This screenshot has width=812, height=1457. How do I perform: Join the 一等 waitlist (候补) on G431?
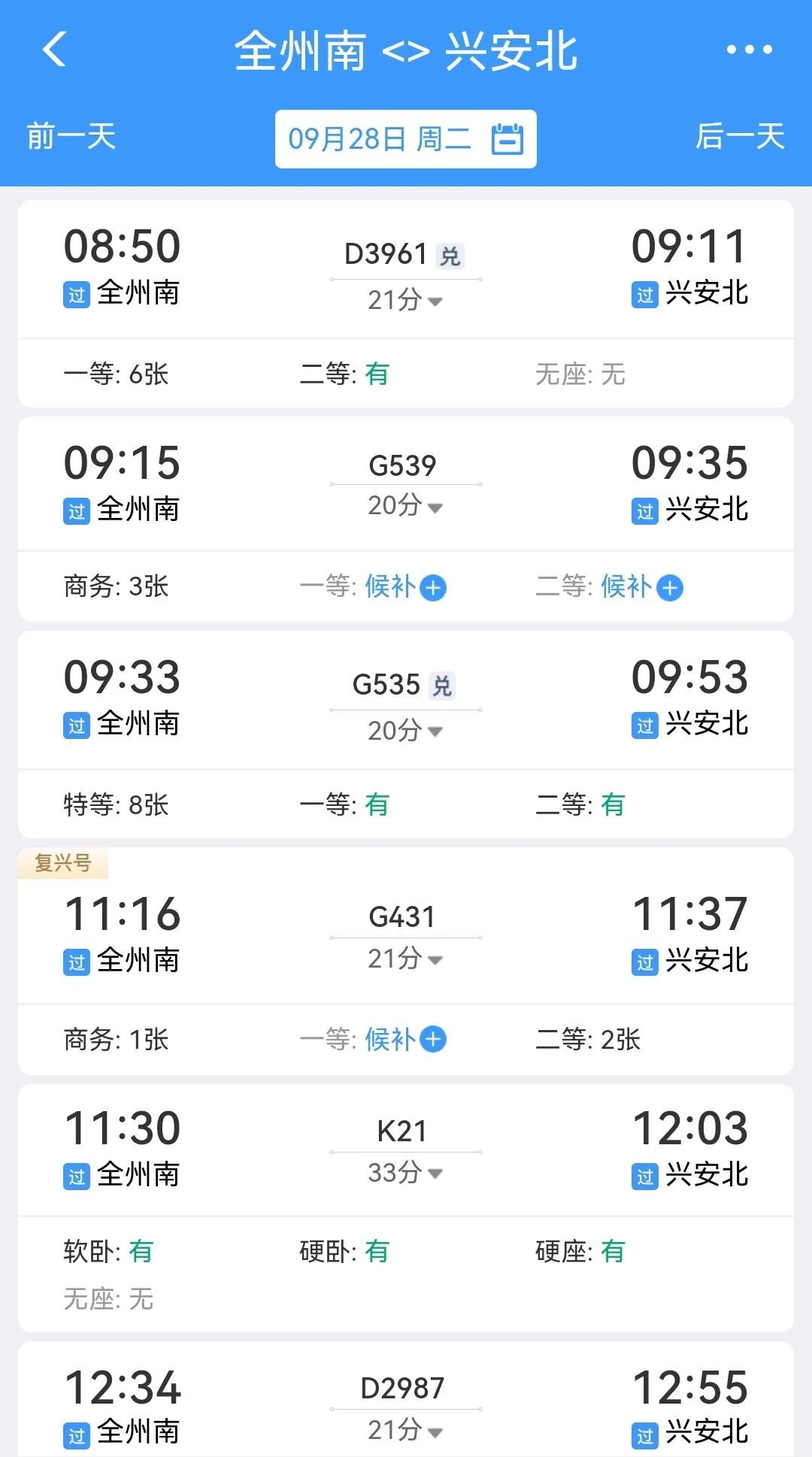click(406, 1040)
